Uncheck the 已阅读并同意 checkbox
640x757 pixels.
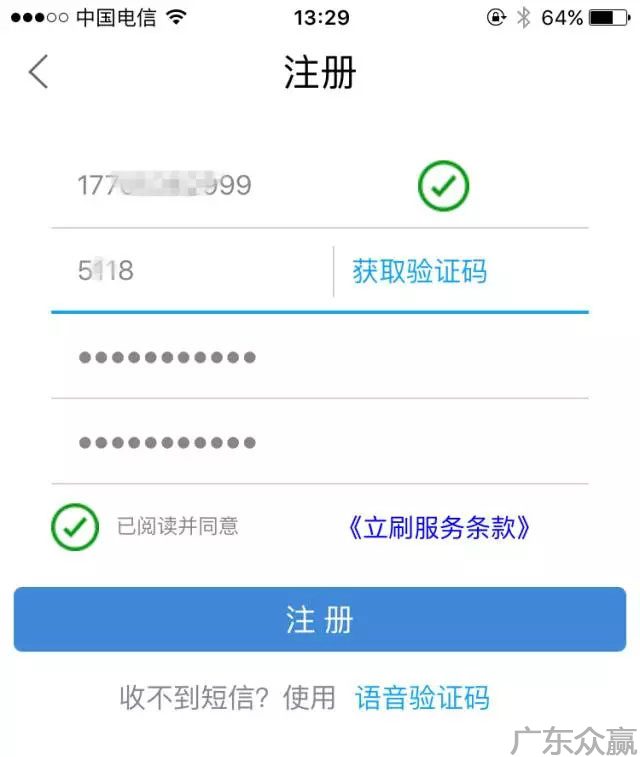point(75,527)
